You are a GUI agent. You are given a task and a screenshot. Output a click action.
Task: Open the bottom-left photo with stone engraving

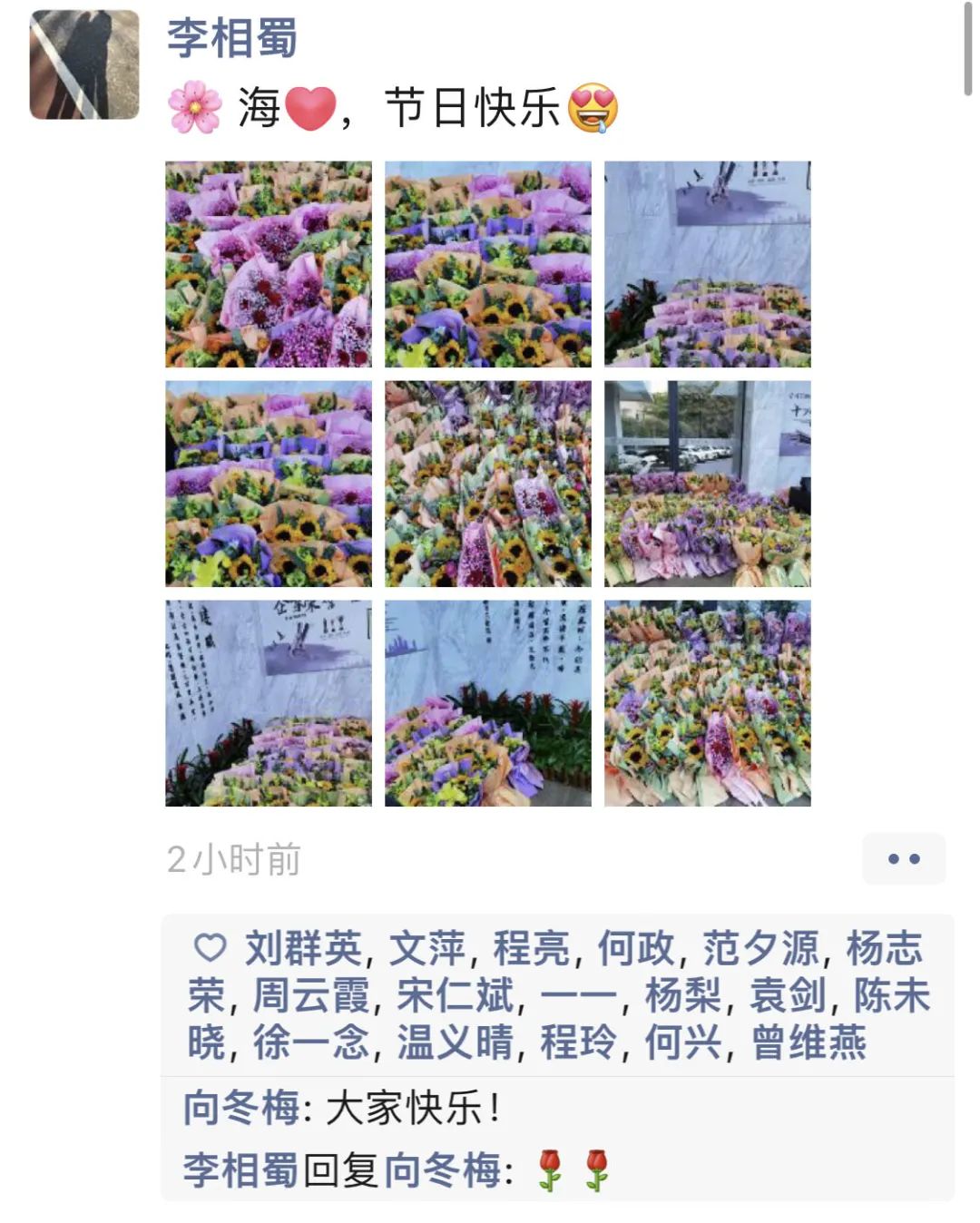268,703
